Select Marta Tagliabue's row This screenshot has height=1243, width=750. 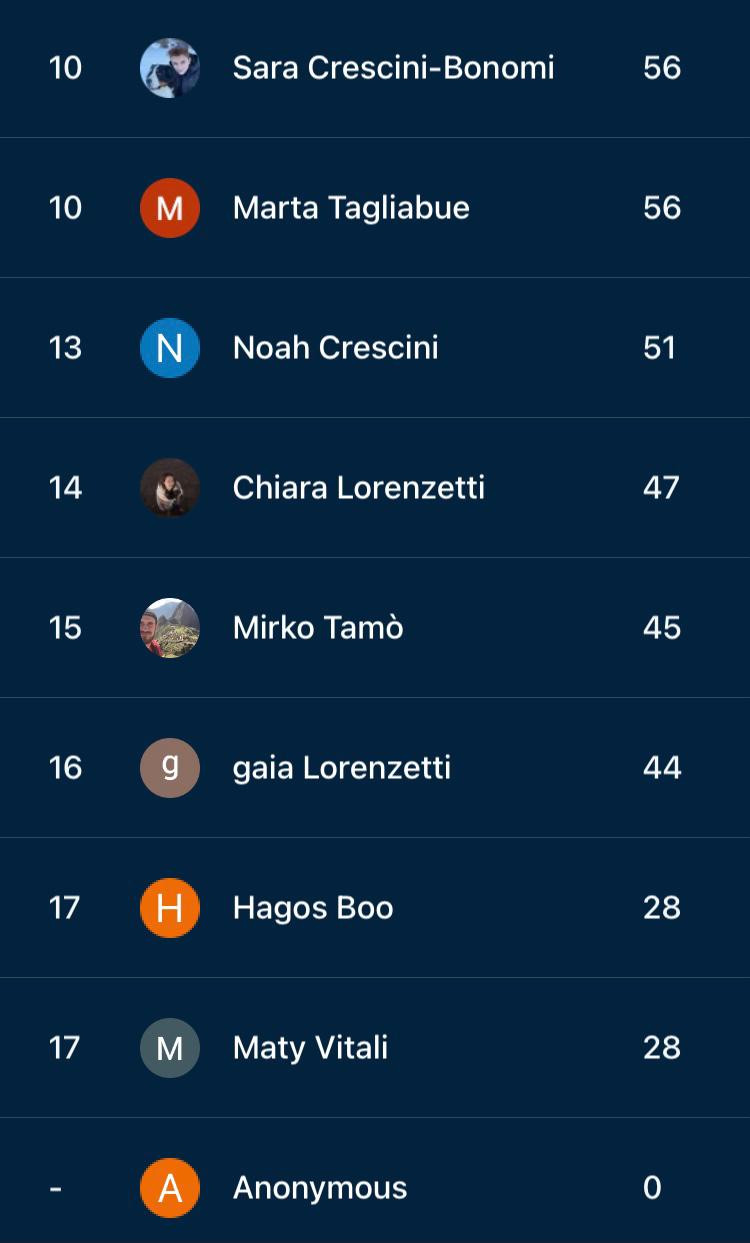click(375, 208)
